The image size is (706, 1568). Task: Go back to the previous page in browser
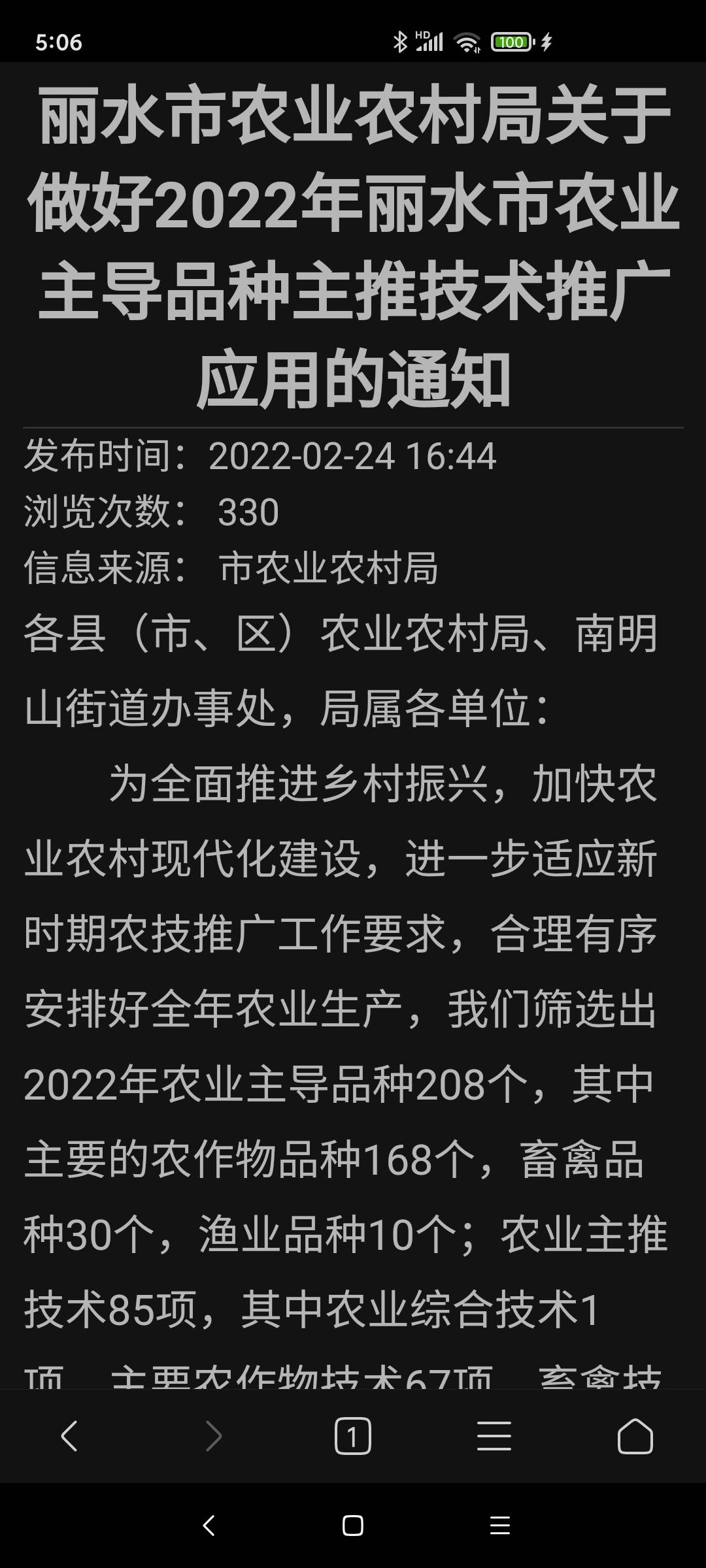point(69,1436)
